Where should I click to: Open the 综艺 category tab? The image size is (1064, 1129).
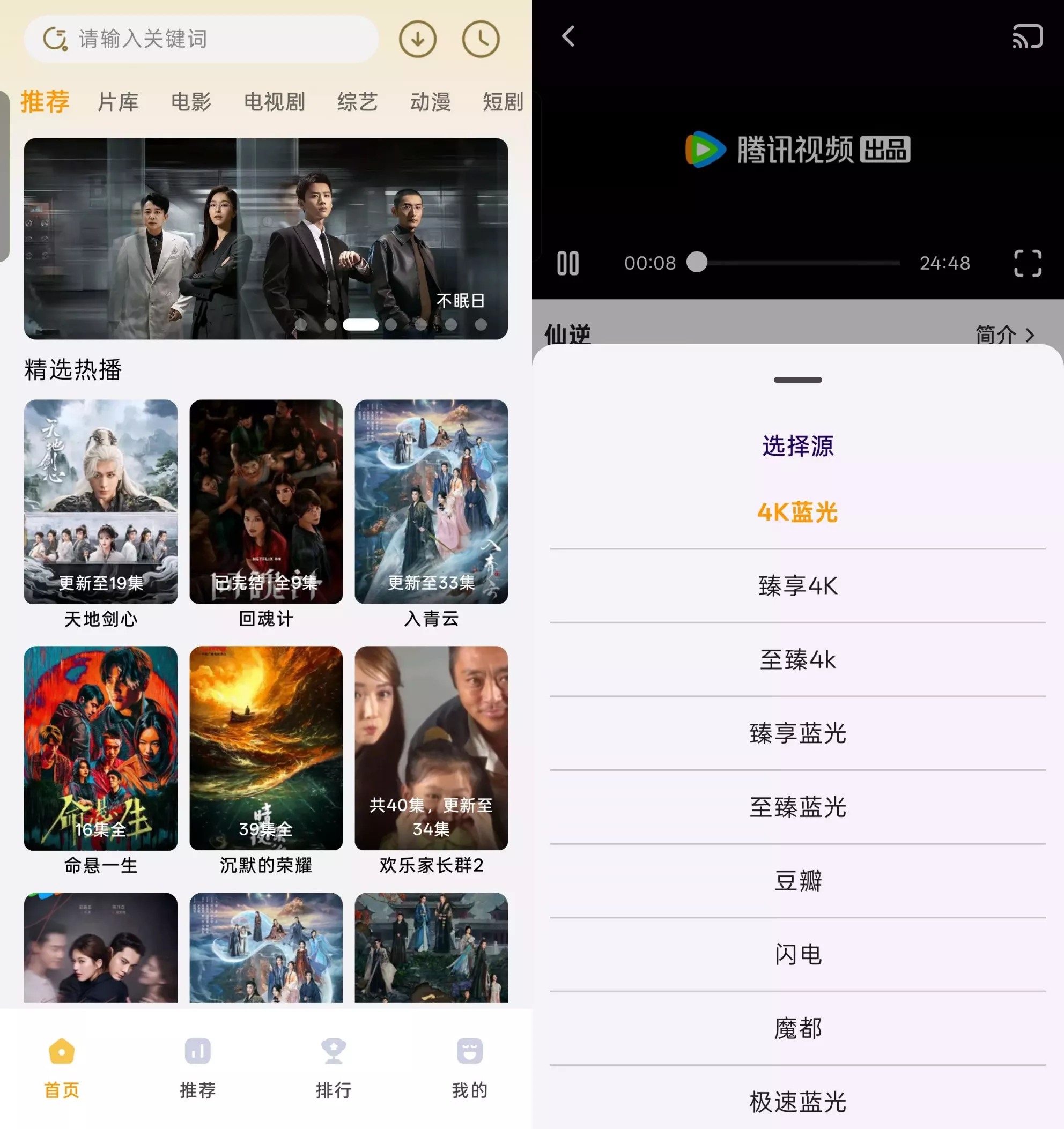[x=357, y=102]
